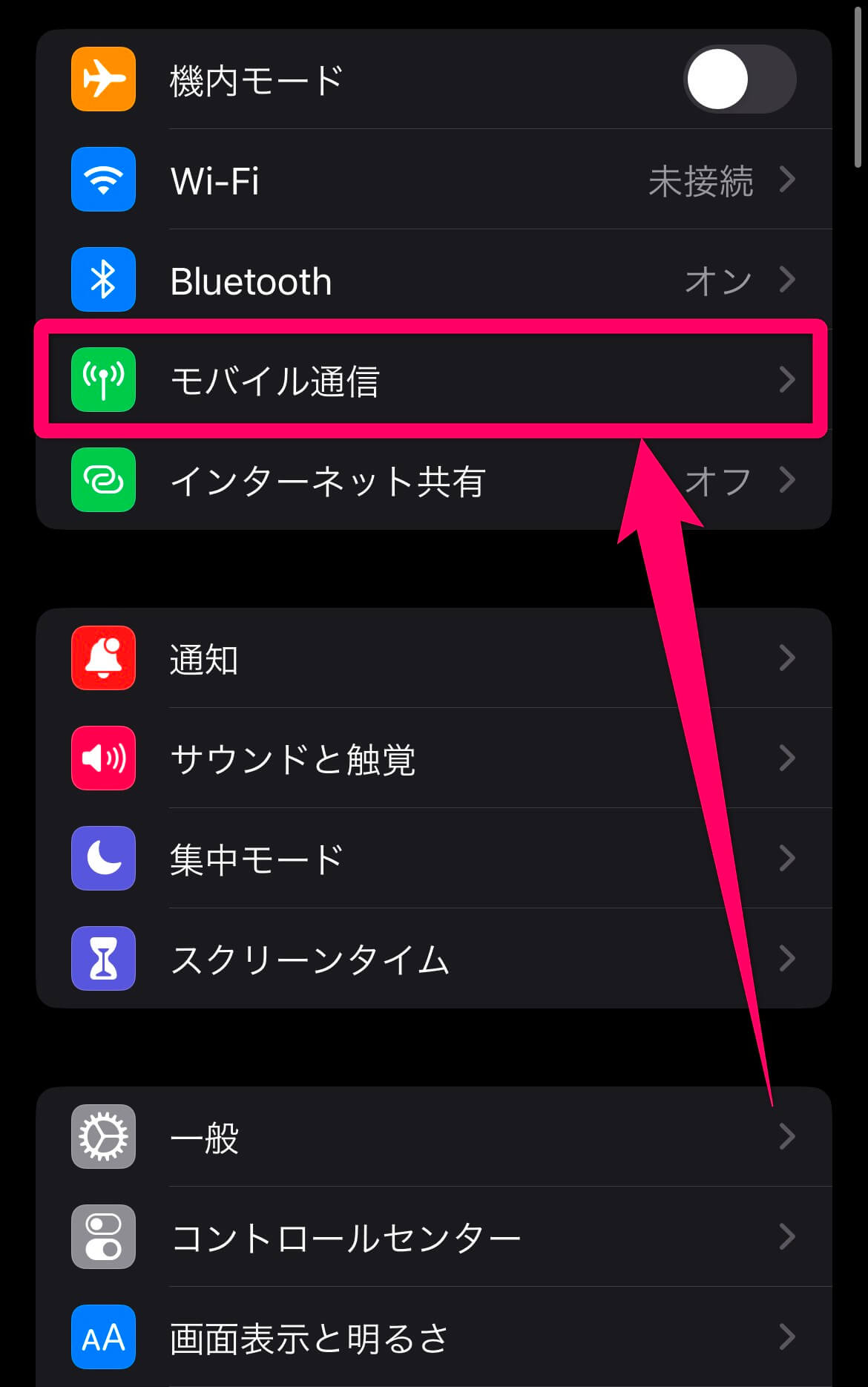This screenshot has height=1387, width=868.
Task: Open 画面表示と明るさ settings
Action: pyautogui.click(x=433, y=1337)
